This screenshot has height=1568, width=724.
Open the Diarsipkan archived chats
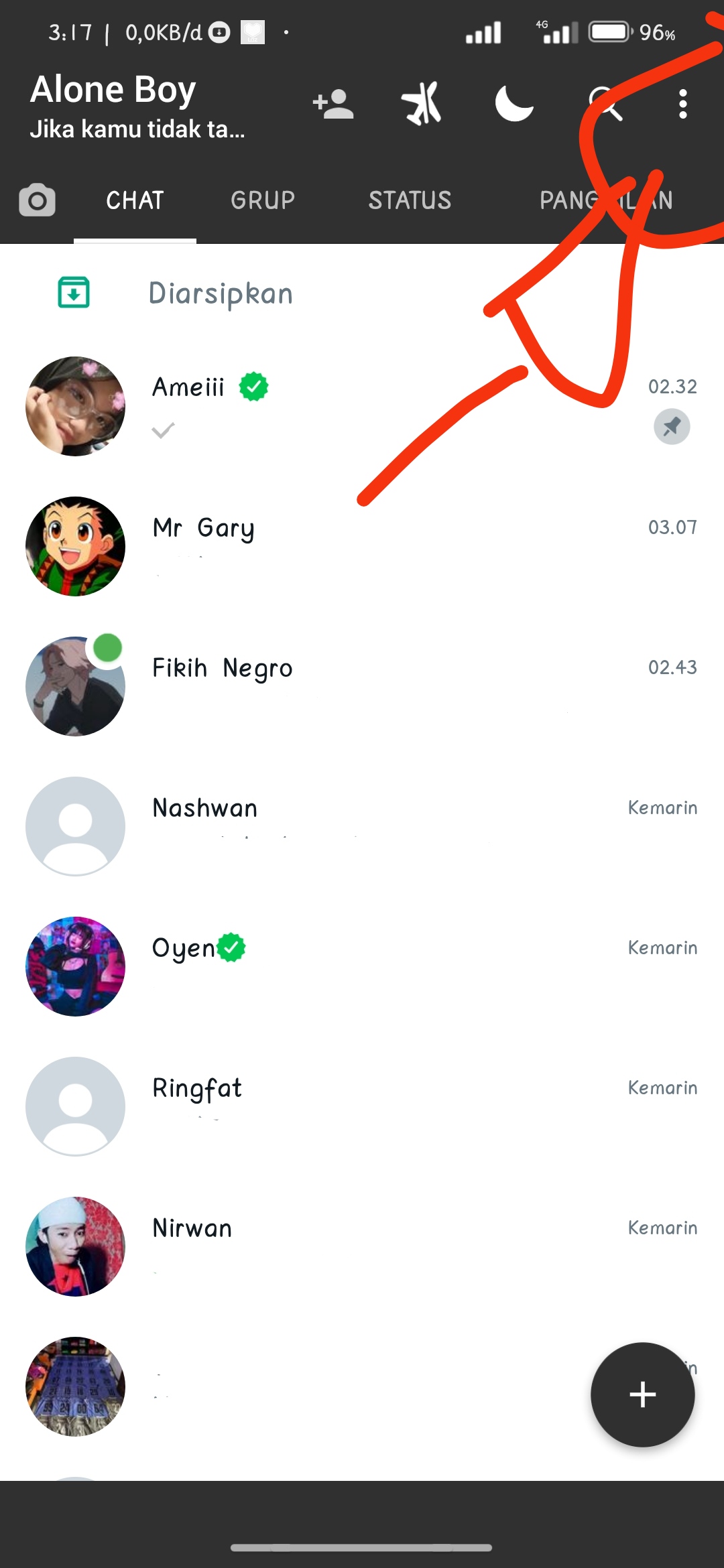pyautogui.click(x=221, y=293)
